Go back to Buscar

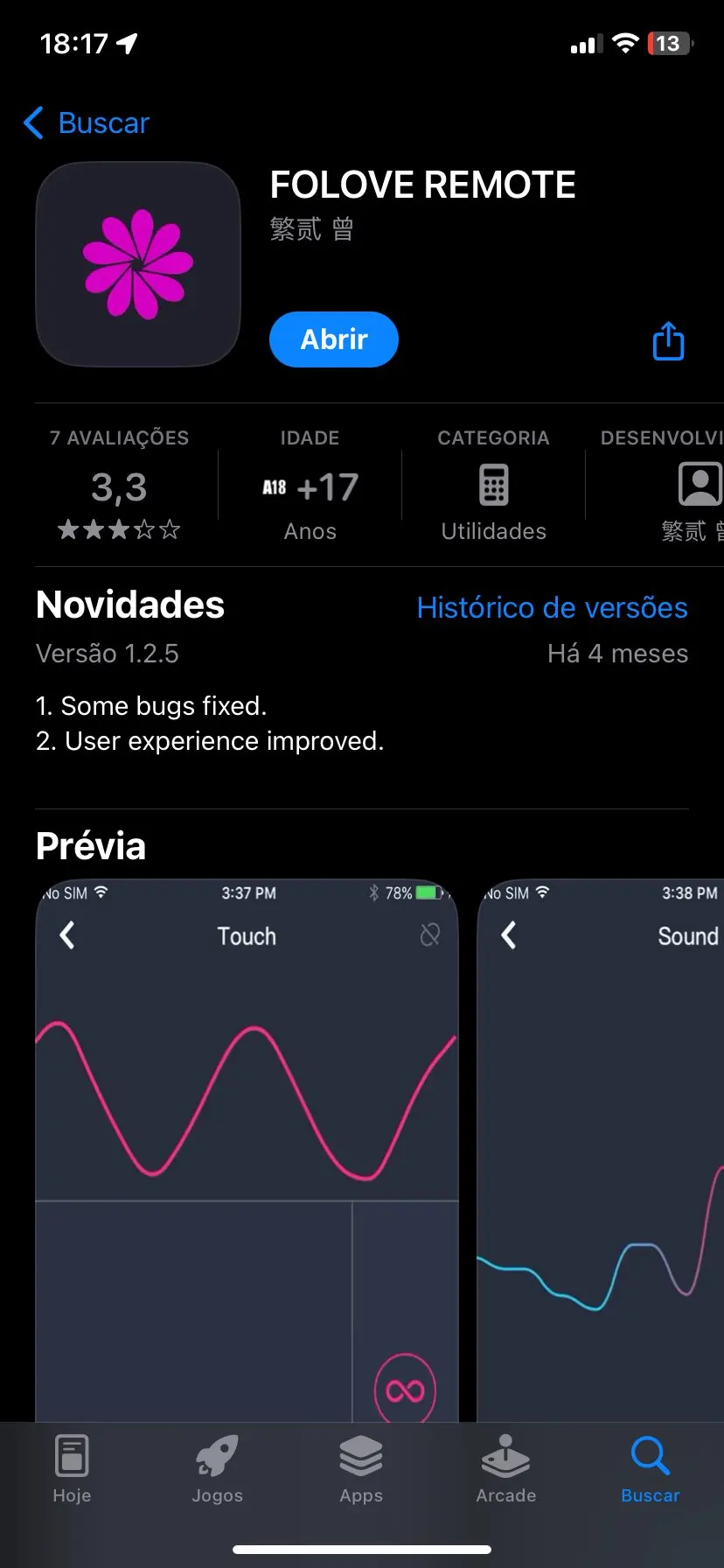87,123
